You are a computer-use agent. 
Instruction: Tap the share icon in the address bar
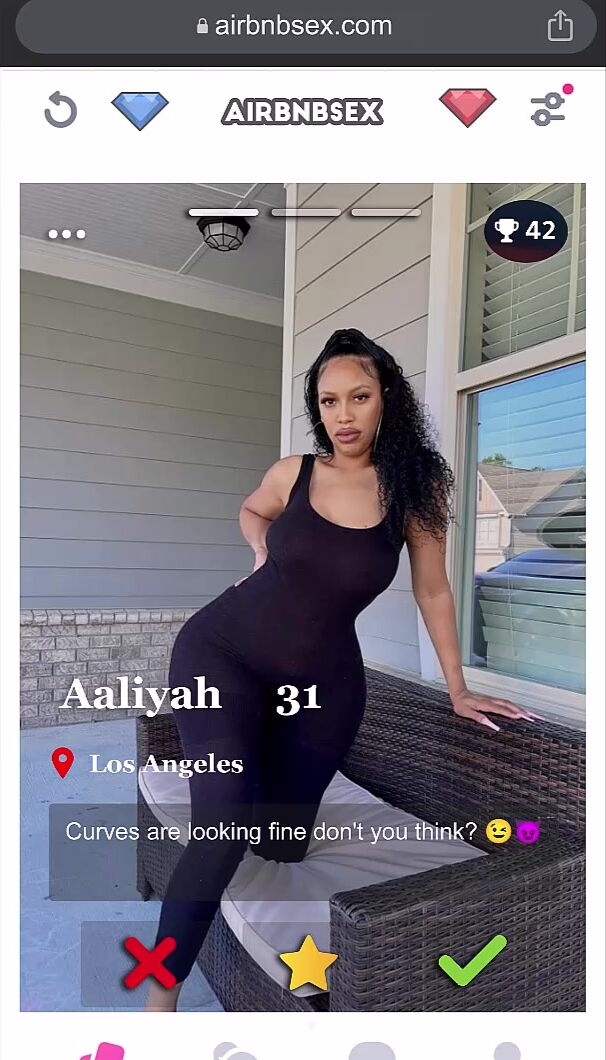pos(560,26)
